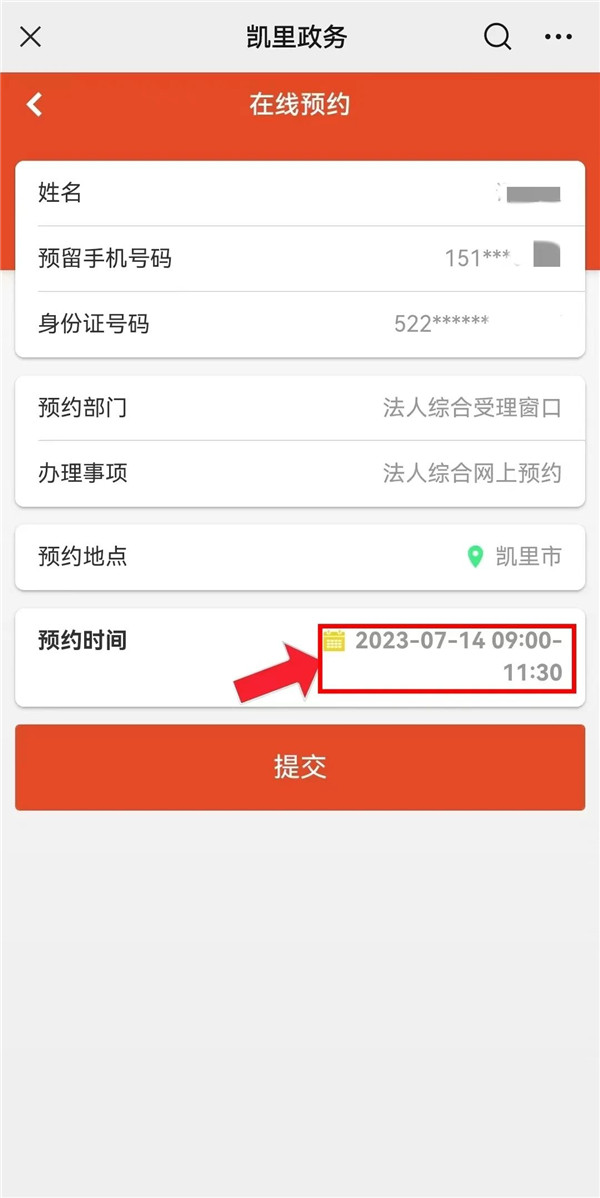
Task: Choose the 办理事项 service item
Action: click(300, 473)
